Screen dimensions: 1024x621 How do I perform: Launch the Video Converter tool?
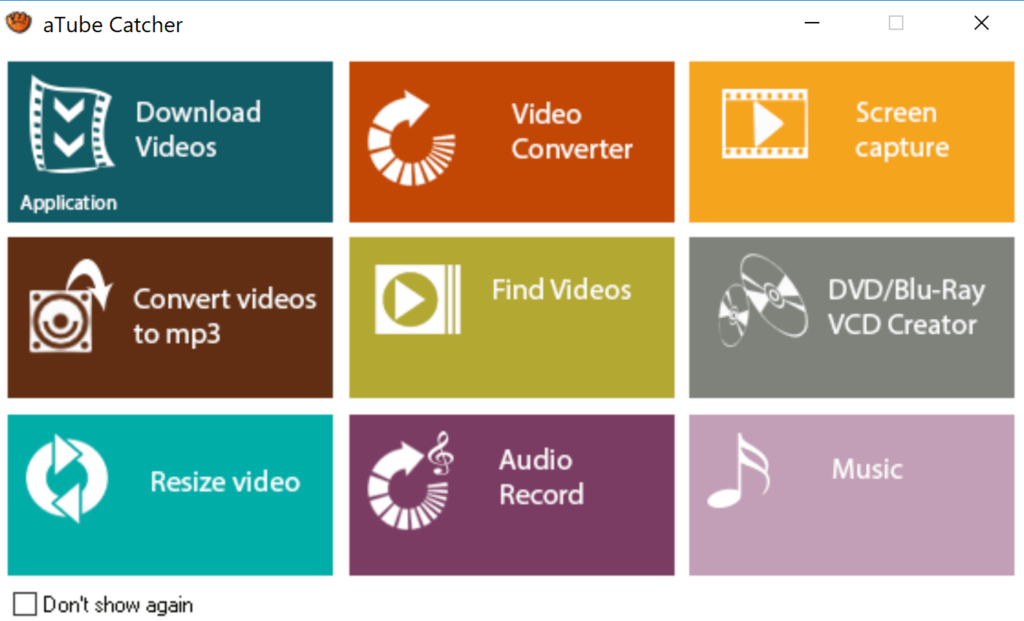(511, 142)
